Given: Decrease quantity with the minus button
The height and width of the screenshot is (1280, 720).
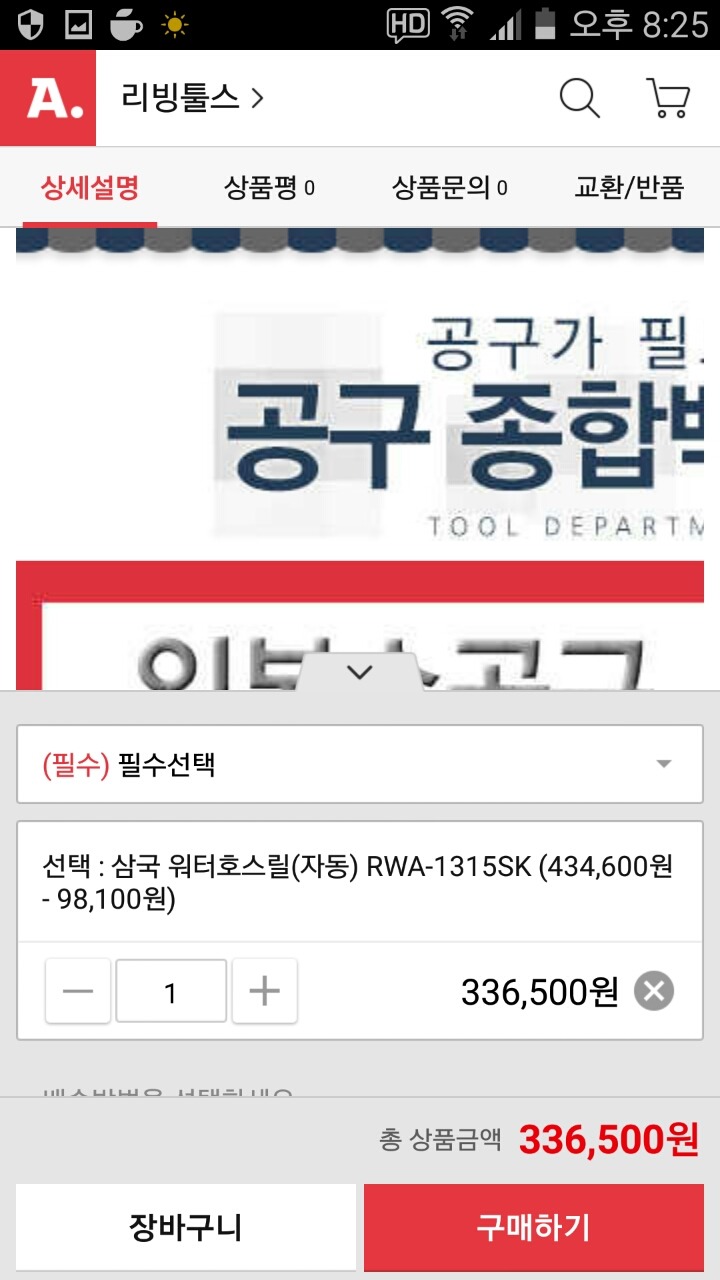Looking at the screenshot, I should tap(78, 991).
